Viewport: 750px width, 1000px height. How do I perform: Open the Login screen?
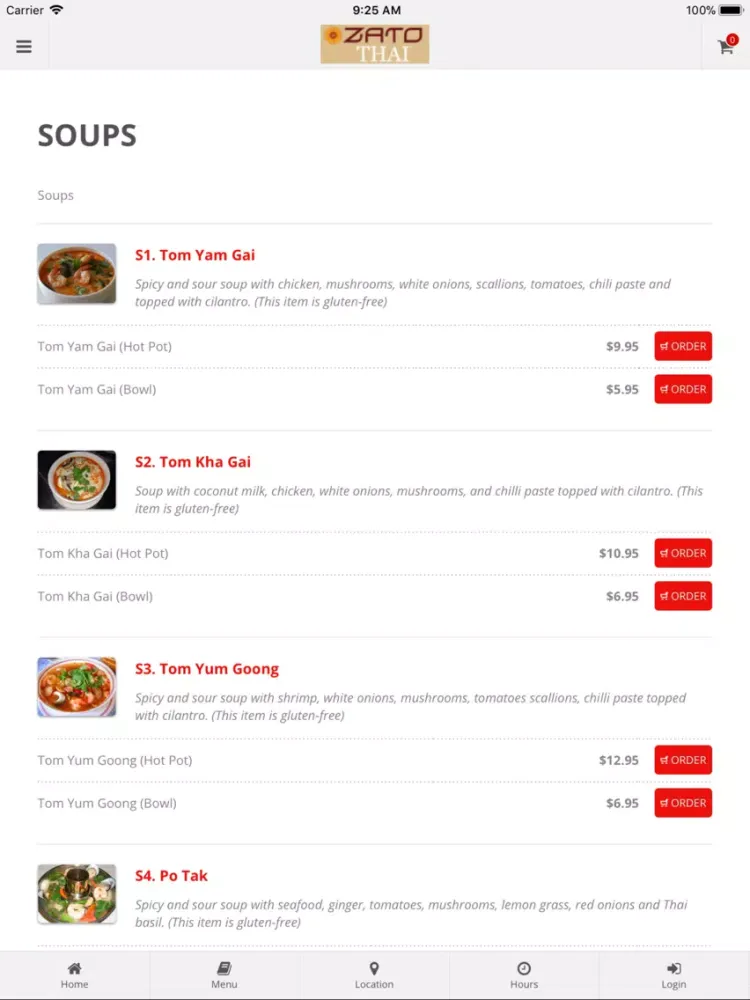tap(673, 974)
